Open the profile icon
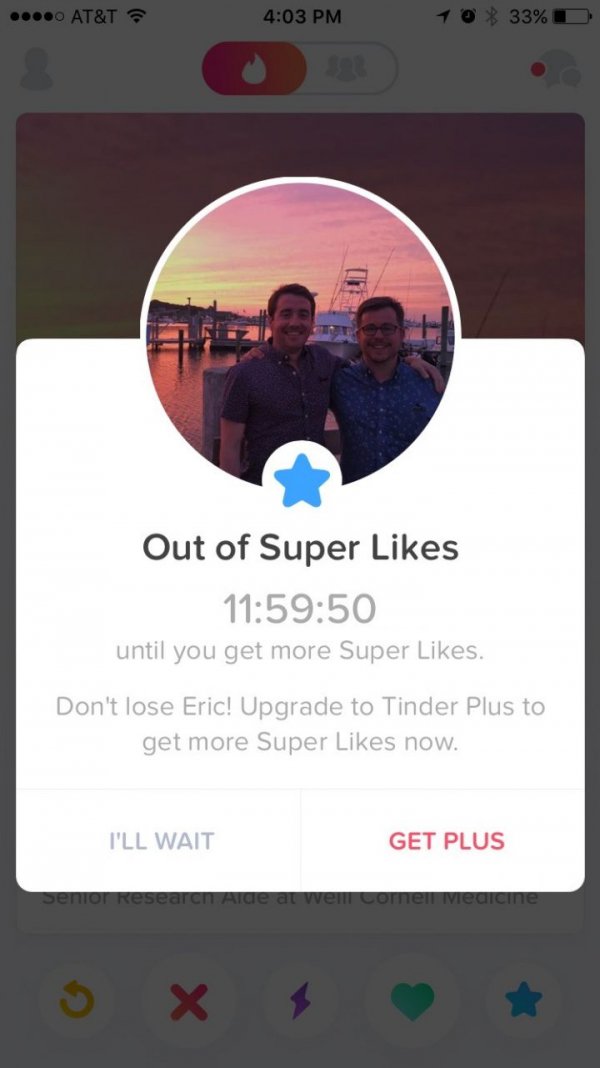Image resolution: width=600 pixels, height=1068 pixels. tap(37, 69)
